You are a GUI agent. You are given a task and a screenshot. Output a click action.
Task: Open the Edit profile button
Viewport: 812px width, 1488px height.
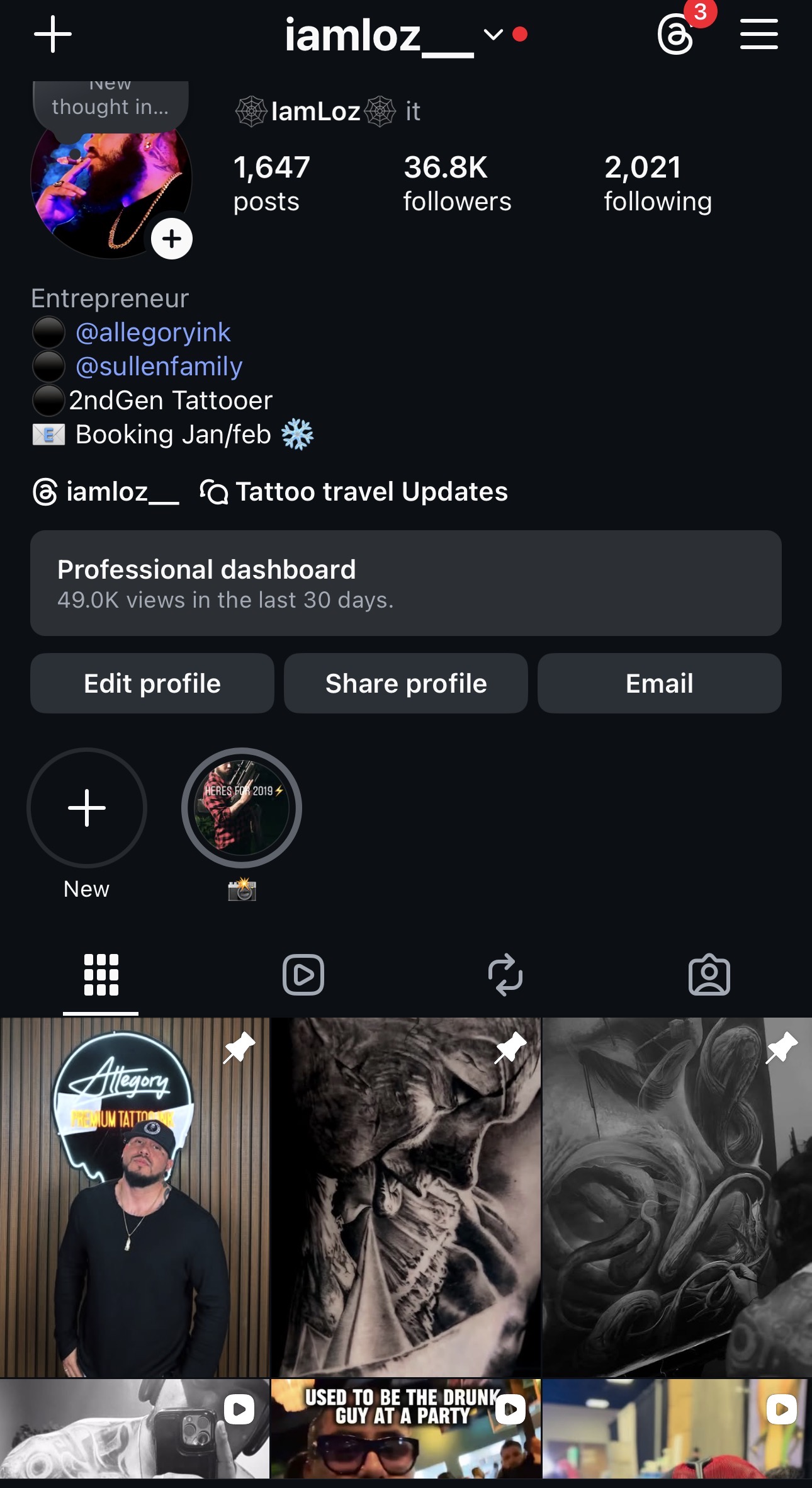click(152, 683)
